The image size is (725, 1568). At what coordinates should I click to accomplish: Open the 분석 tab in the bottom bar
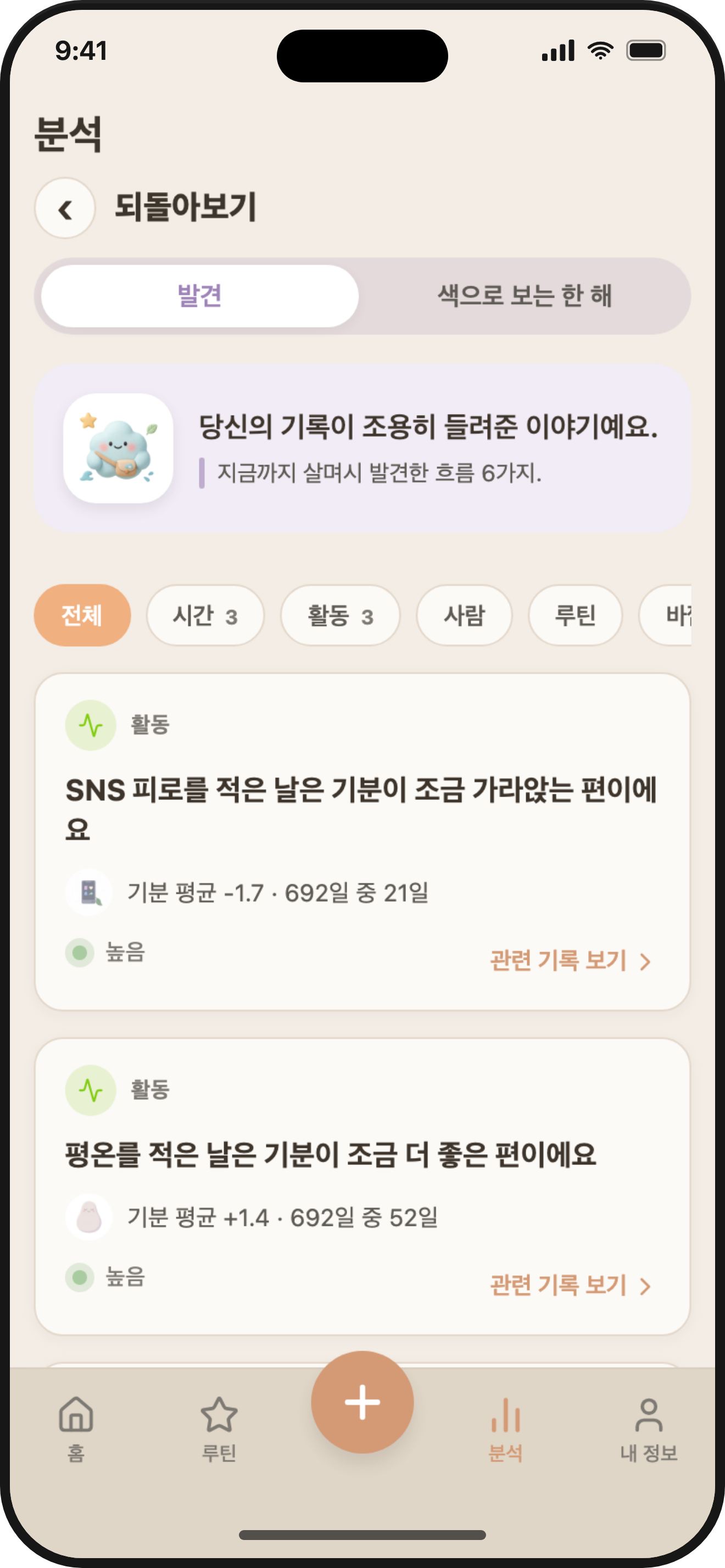pyautogui.click(x=505, y=1429)
